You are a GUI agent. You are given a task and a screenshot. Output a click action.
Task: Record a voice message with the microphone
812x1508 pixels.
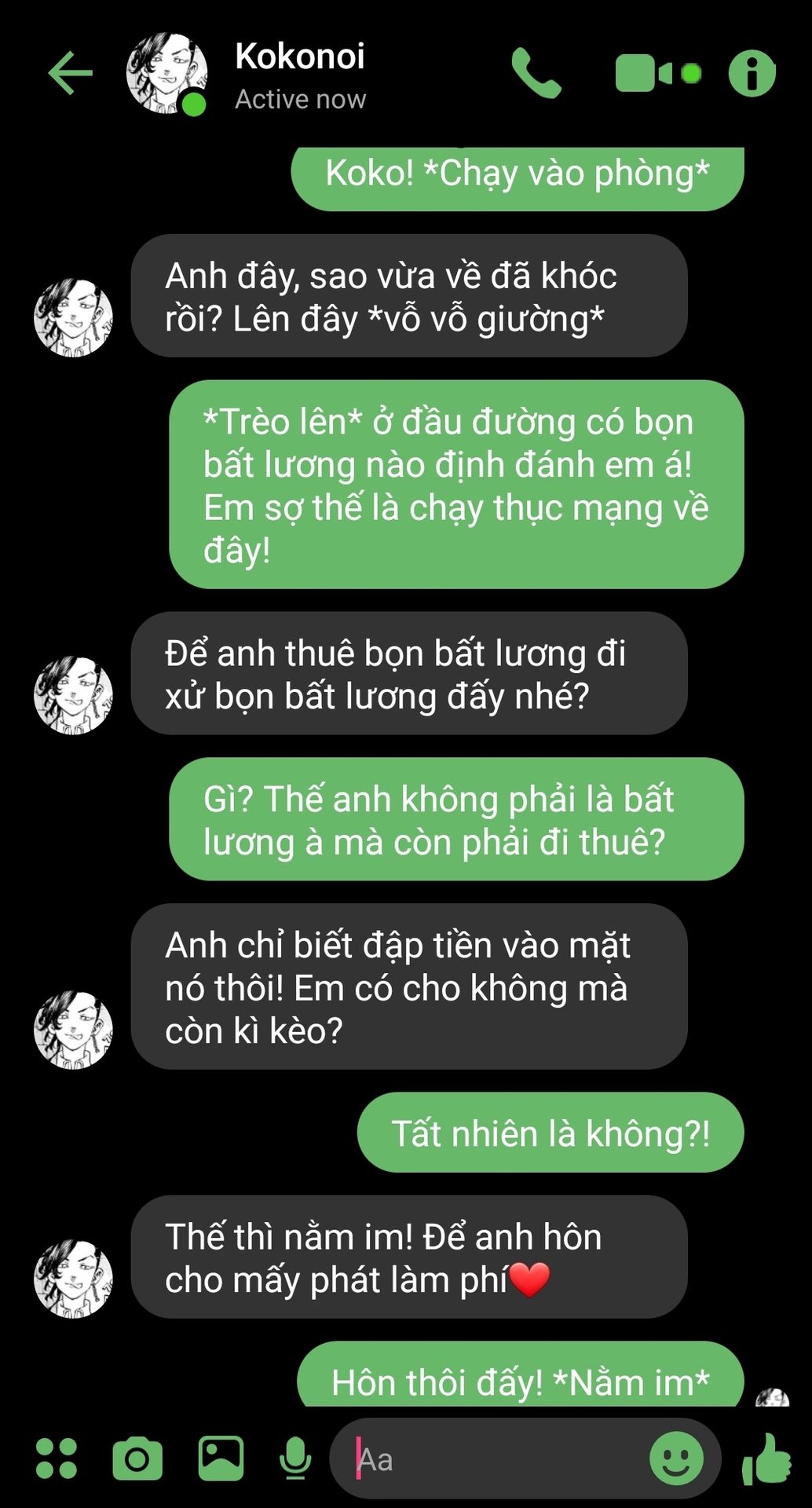295,1459
